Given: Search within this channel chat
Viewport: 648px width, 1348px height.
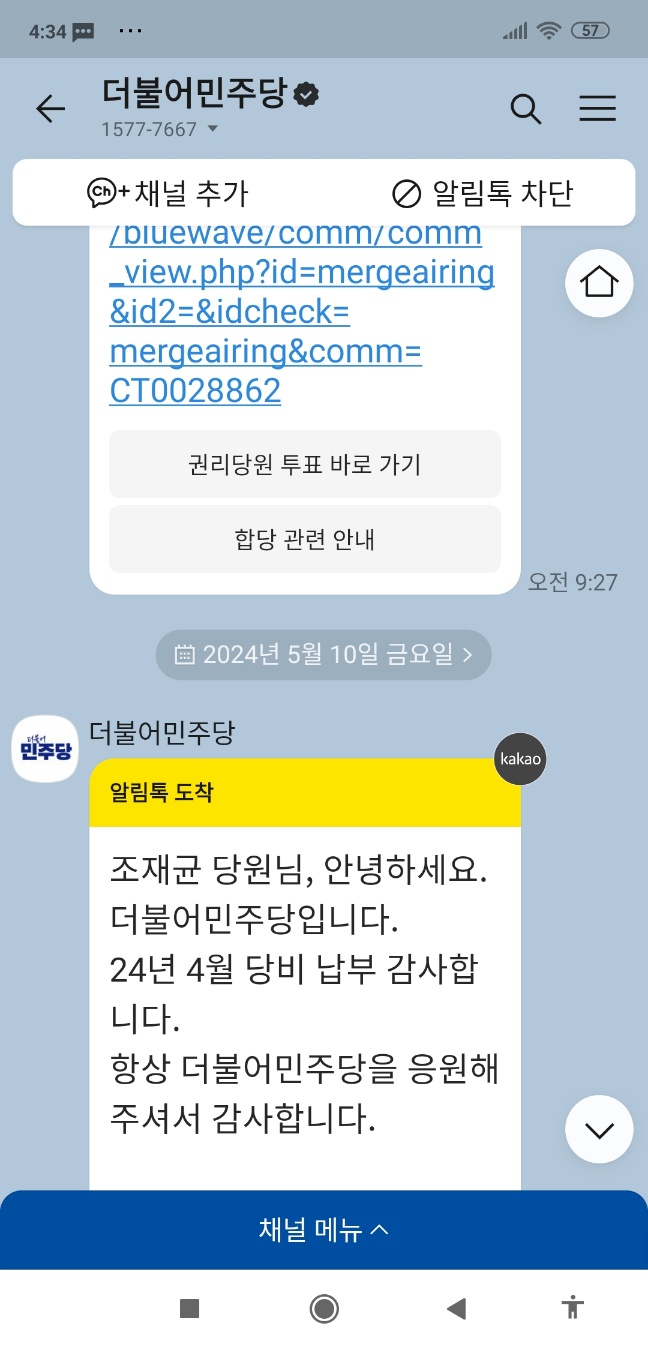Looking at the screenshot, I should (526, 109).
